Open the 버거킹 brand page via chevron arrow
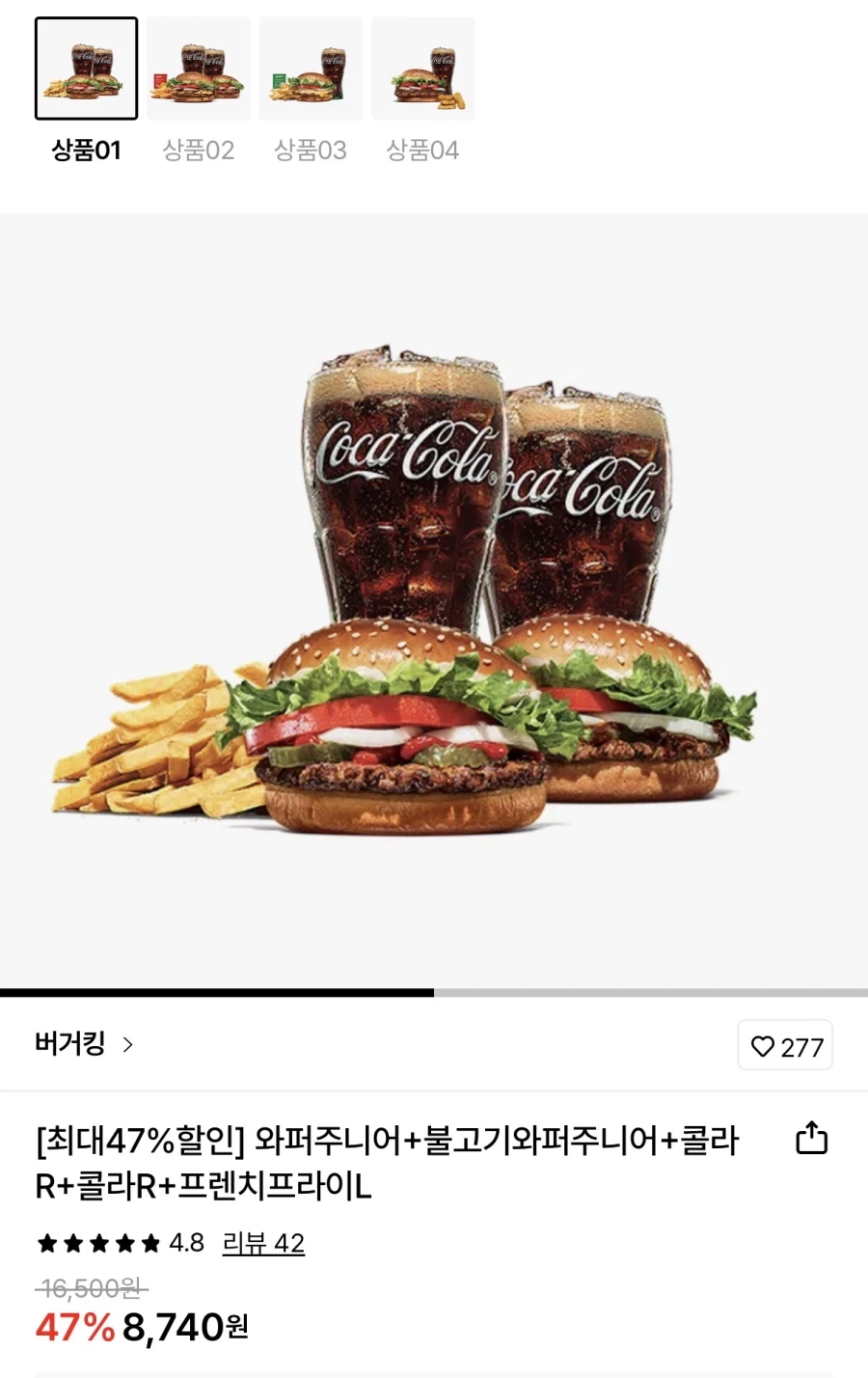Viewport: 868px width, 1378px height. [x=128, y=1044]
